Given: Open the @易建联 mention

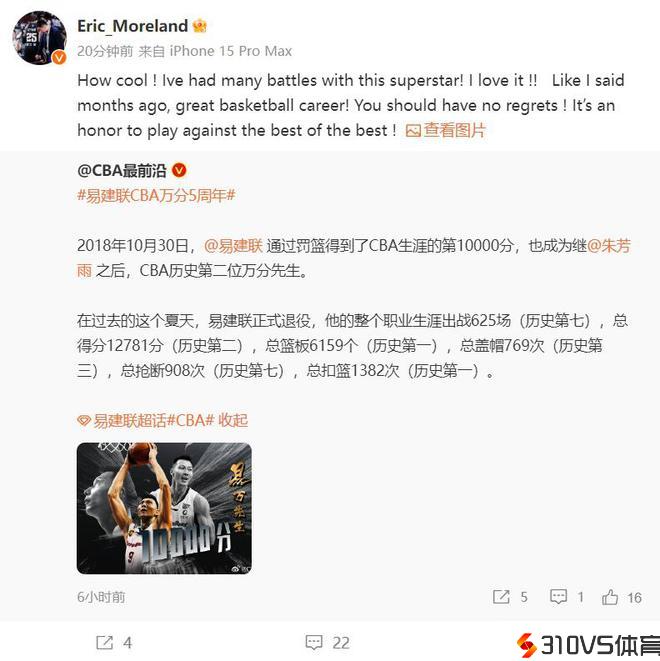Looking at the screenshot, I should [233, 245].
